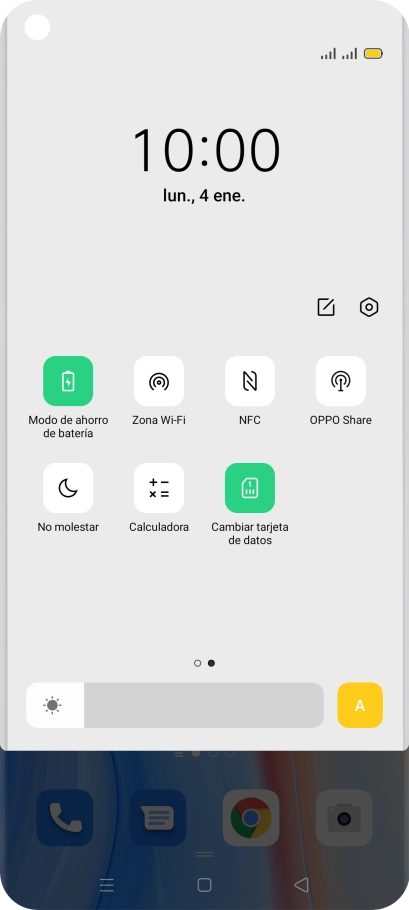The width and height of the screenshot is (409, 910).
Task: Turn on NFC
Action: [x=249, y=381]
